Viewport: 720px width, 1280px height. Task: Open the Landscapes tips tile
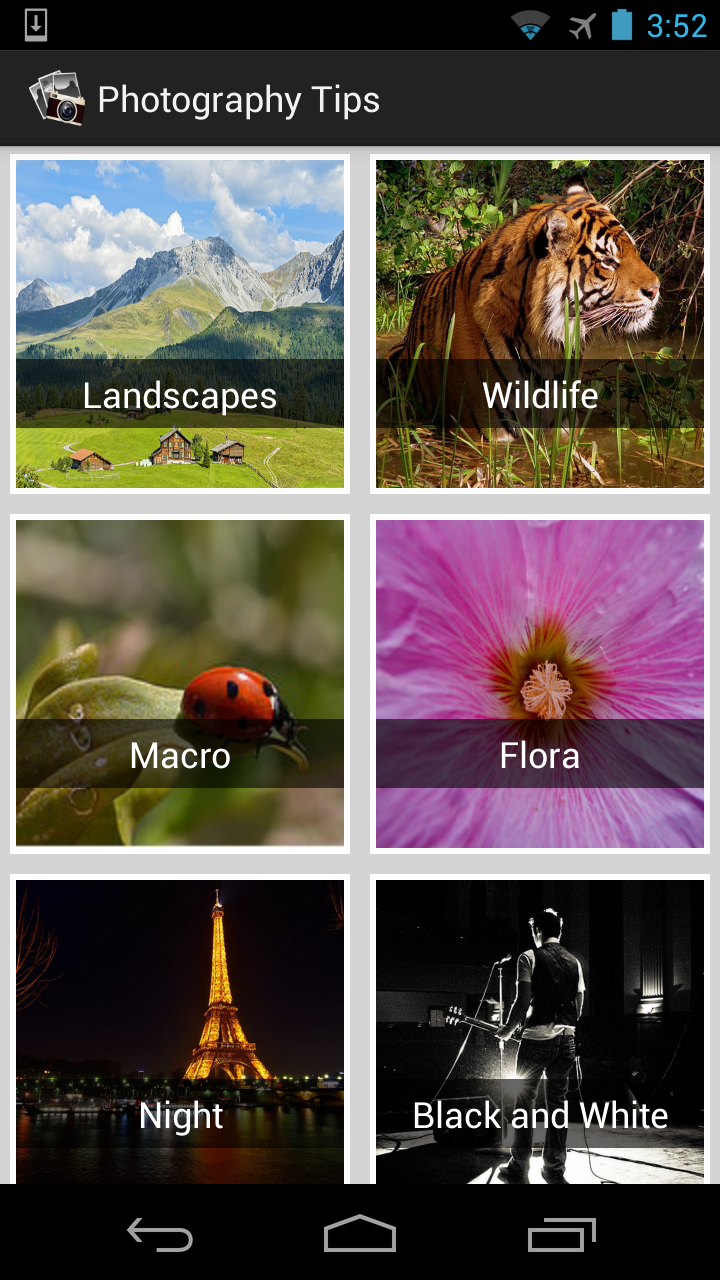click(x=180, y=324)
